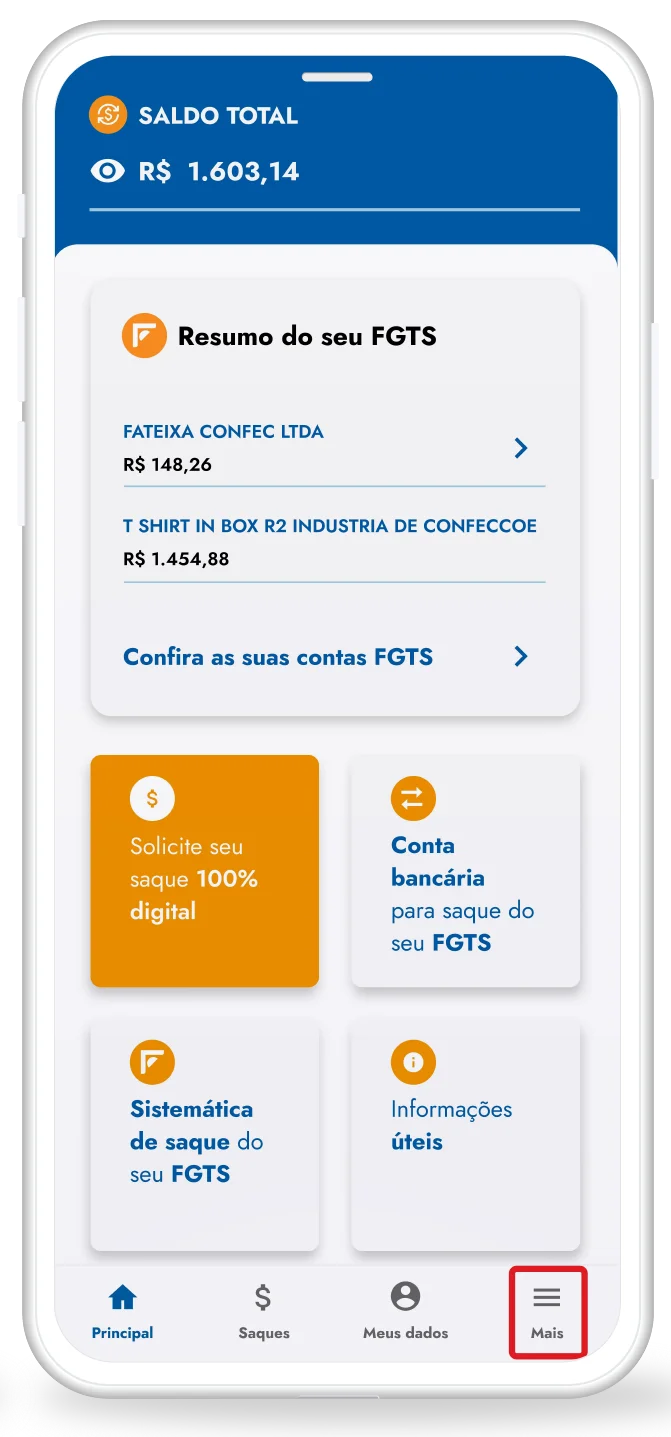671x1437 pixels.
Task: Switch to the Meus dados tab
Action: click(405, 1312)
